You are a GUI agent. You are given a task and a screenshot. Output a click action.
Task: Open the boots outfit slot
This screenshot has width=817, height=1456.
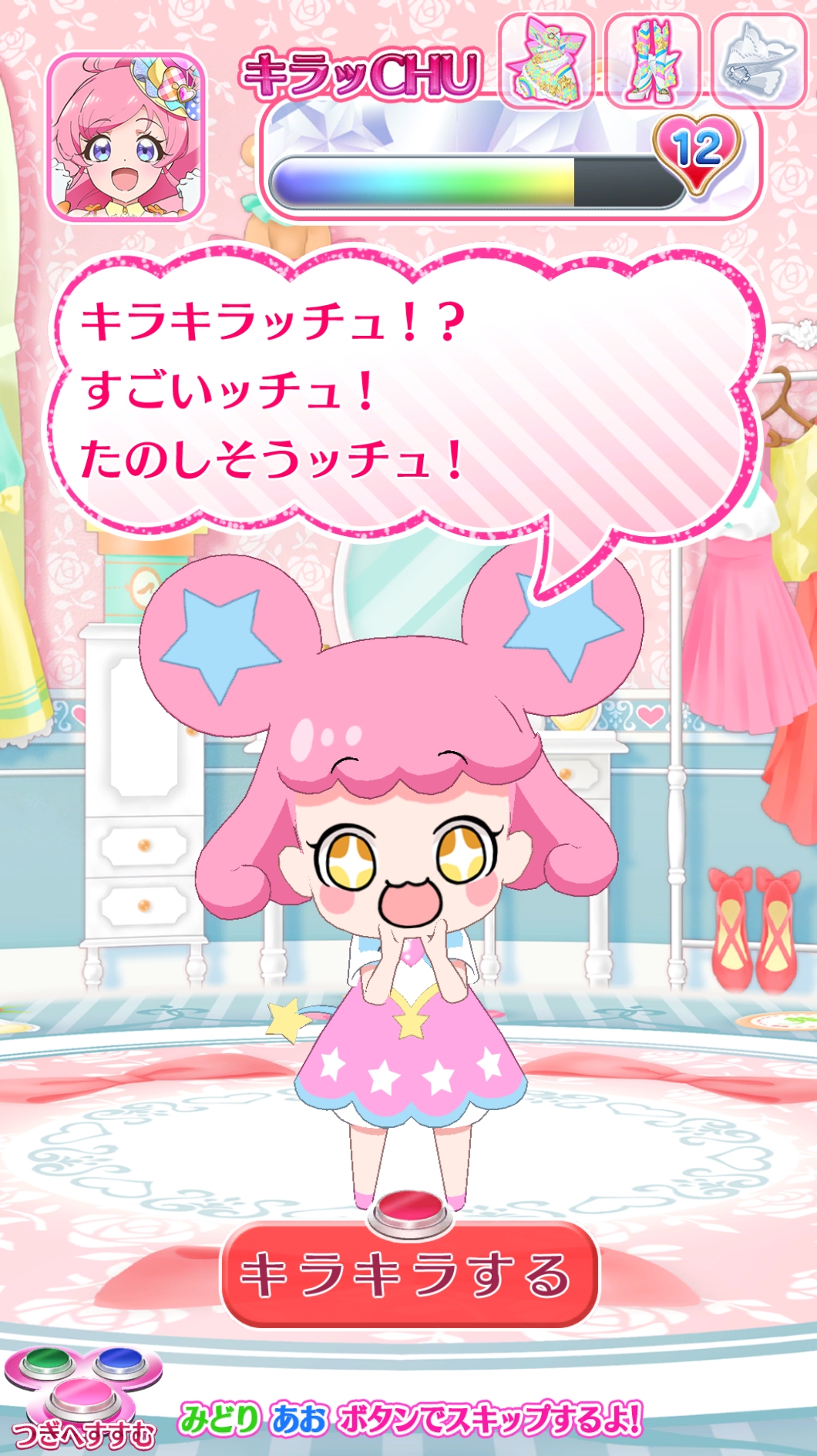coord(653,60)
